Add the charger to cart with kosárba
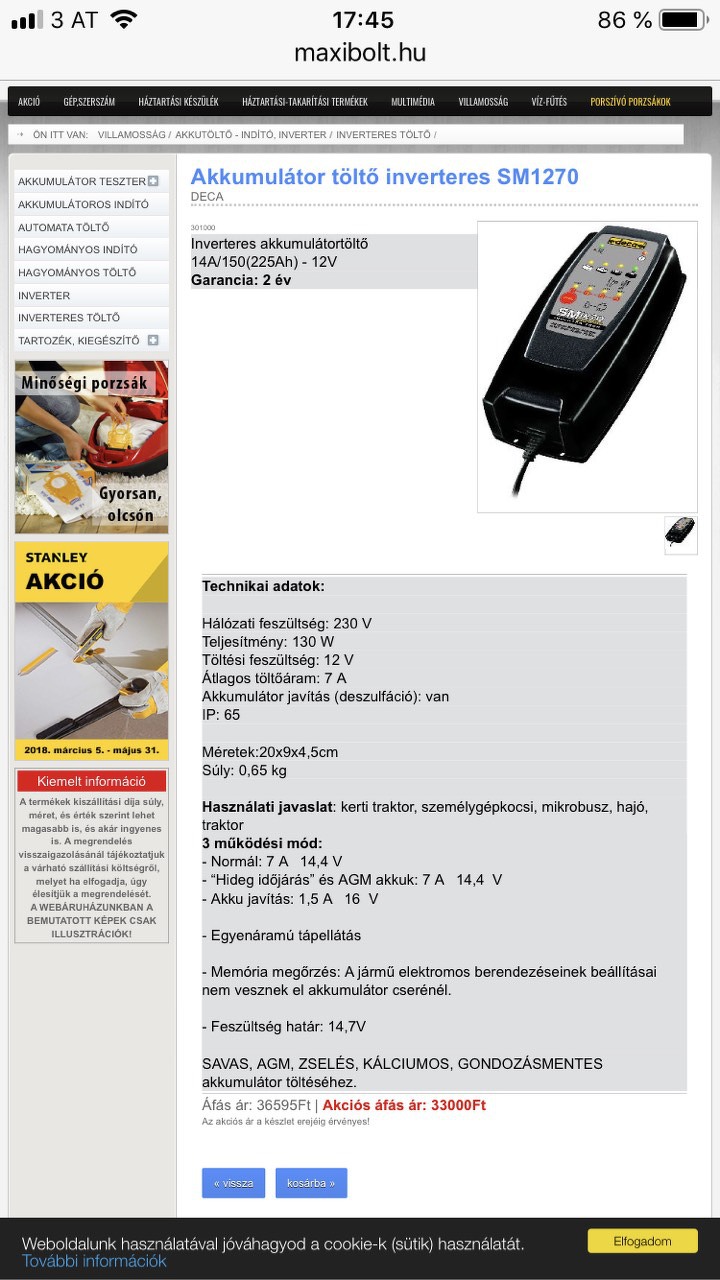Screen dimensions: 720x1280 pyautogui.click(x=311, y=1183)
